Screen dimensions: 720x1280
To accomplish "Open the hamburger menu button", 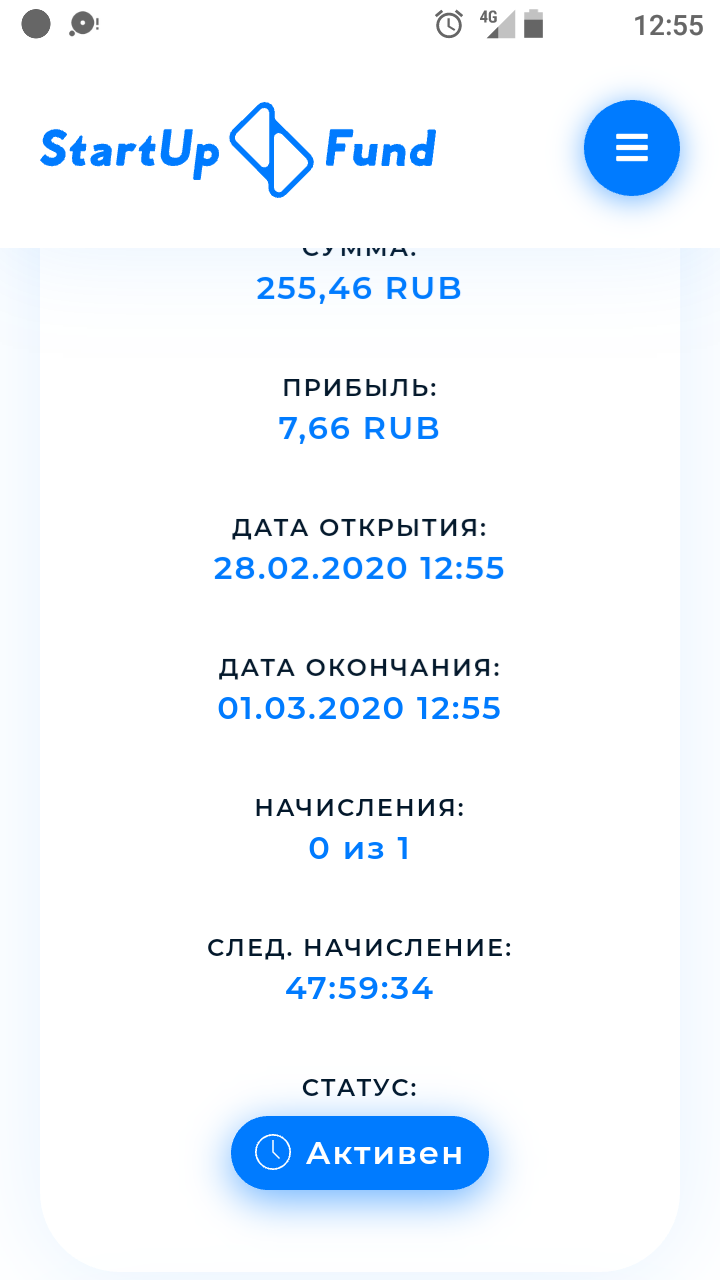I will [632, 148].
